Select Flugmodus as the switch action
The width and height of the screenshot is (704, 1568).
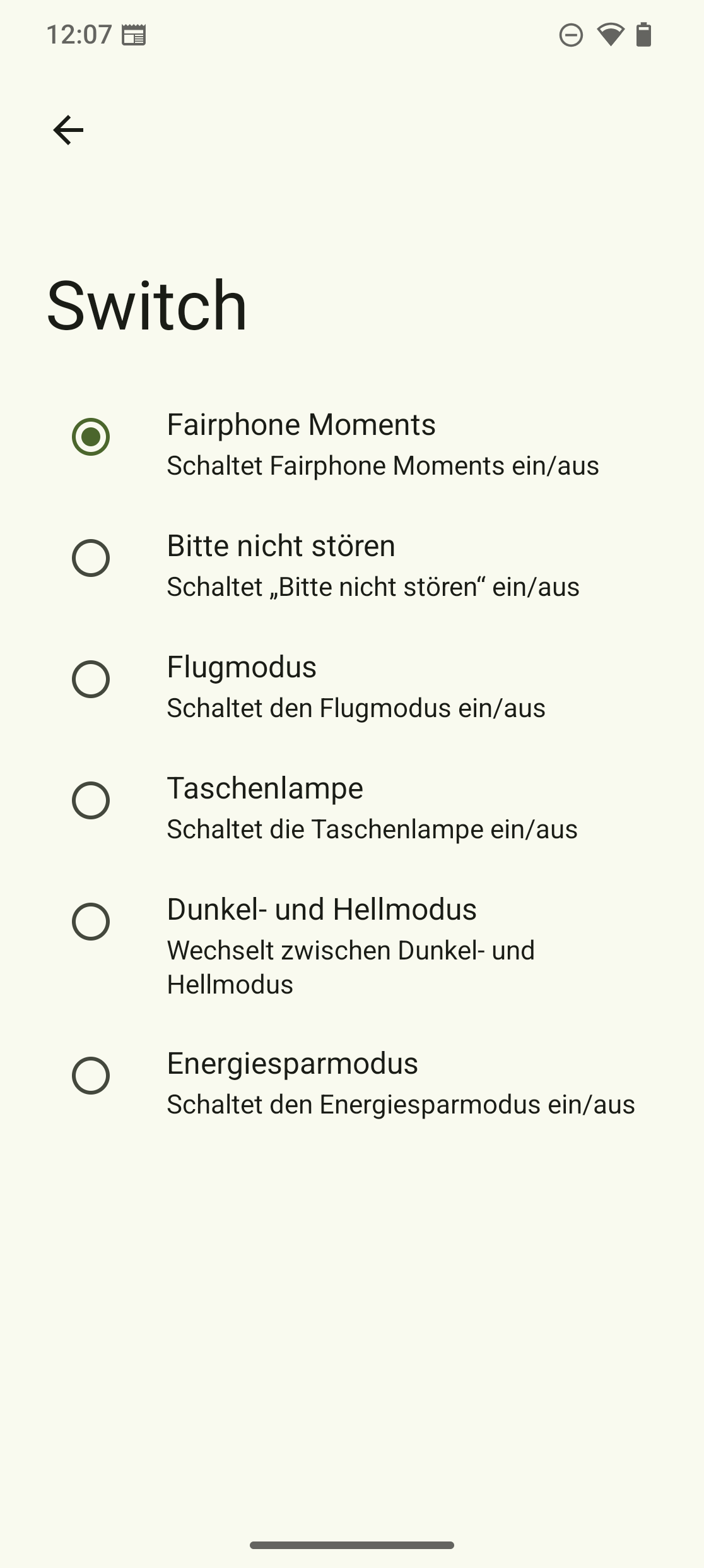(352, 686)
